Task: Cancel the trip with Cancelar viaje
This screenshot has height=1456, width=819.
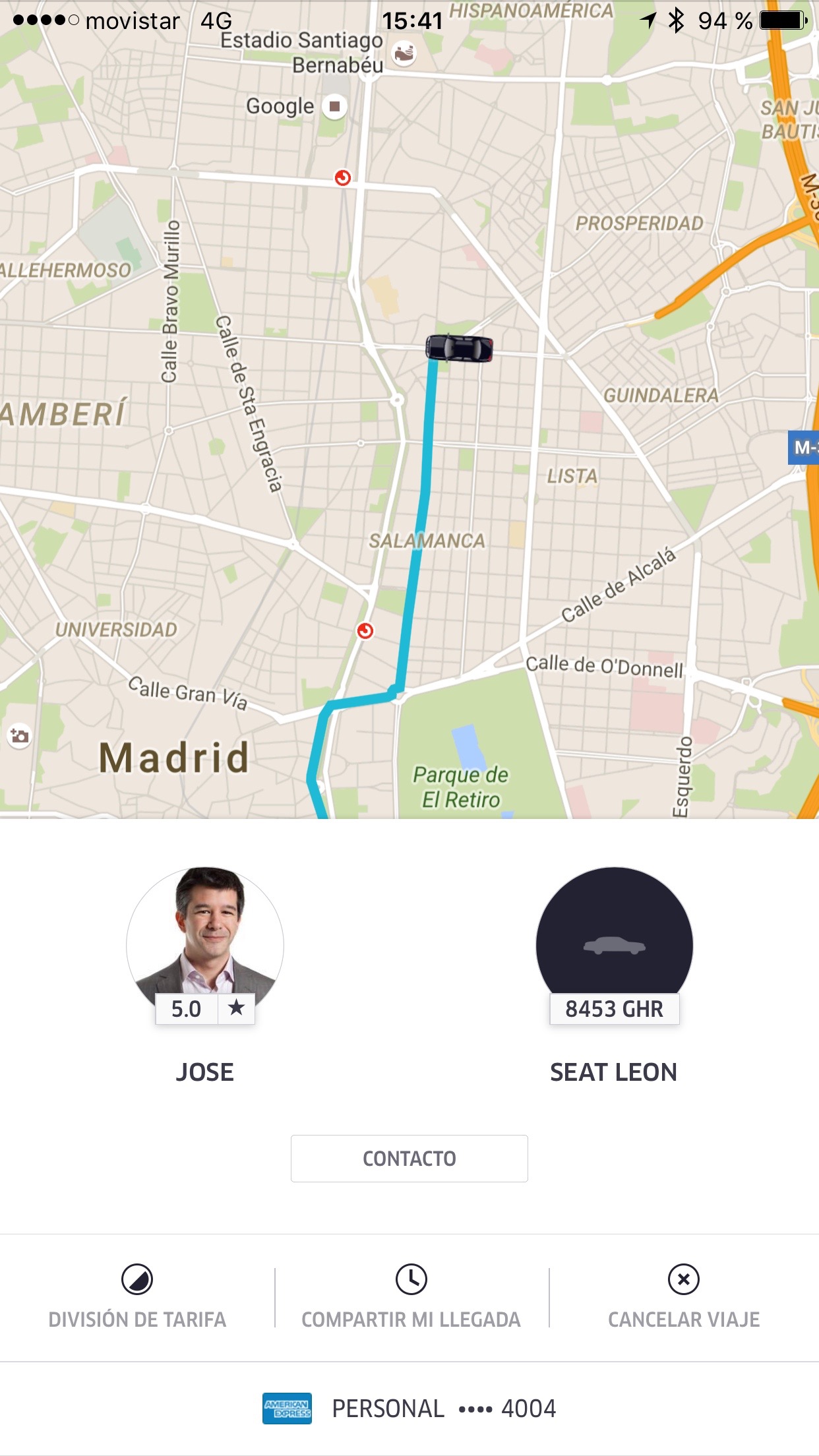Action: point(684,1296)
